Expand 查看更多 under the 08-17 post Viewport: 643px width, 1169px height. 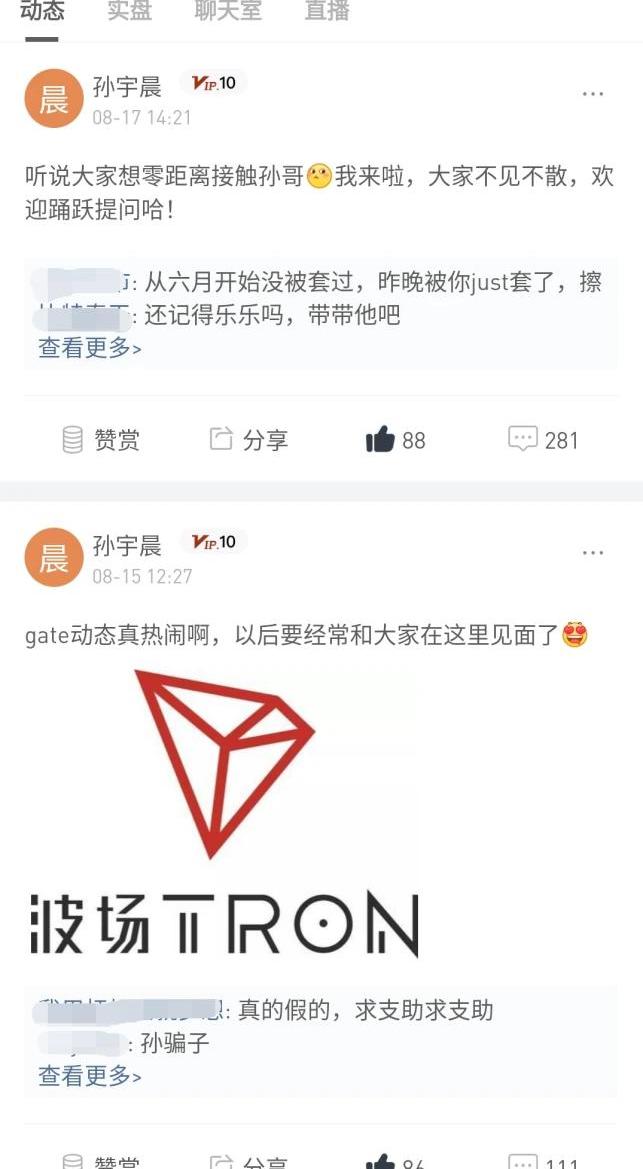click(x=89, y=348)
